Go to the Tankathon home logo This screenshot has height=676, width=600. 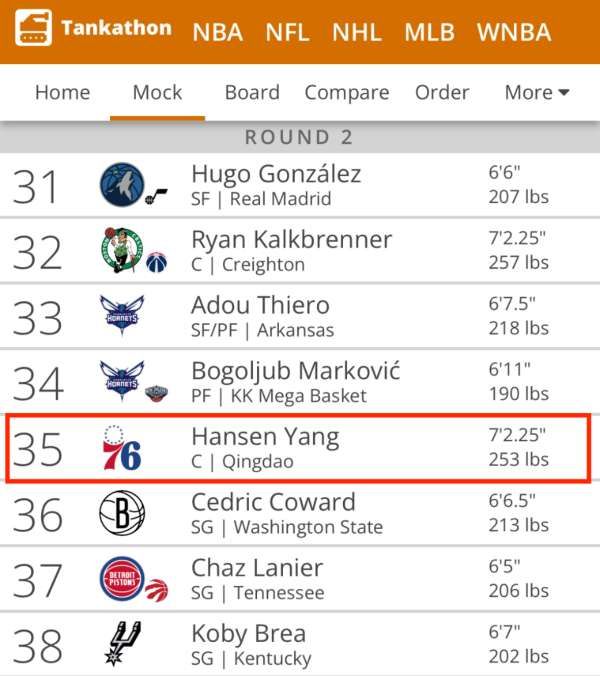(x=93, y=30)
